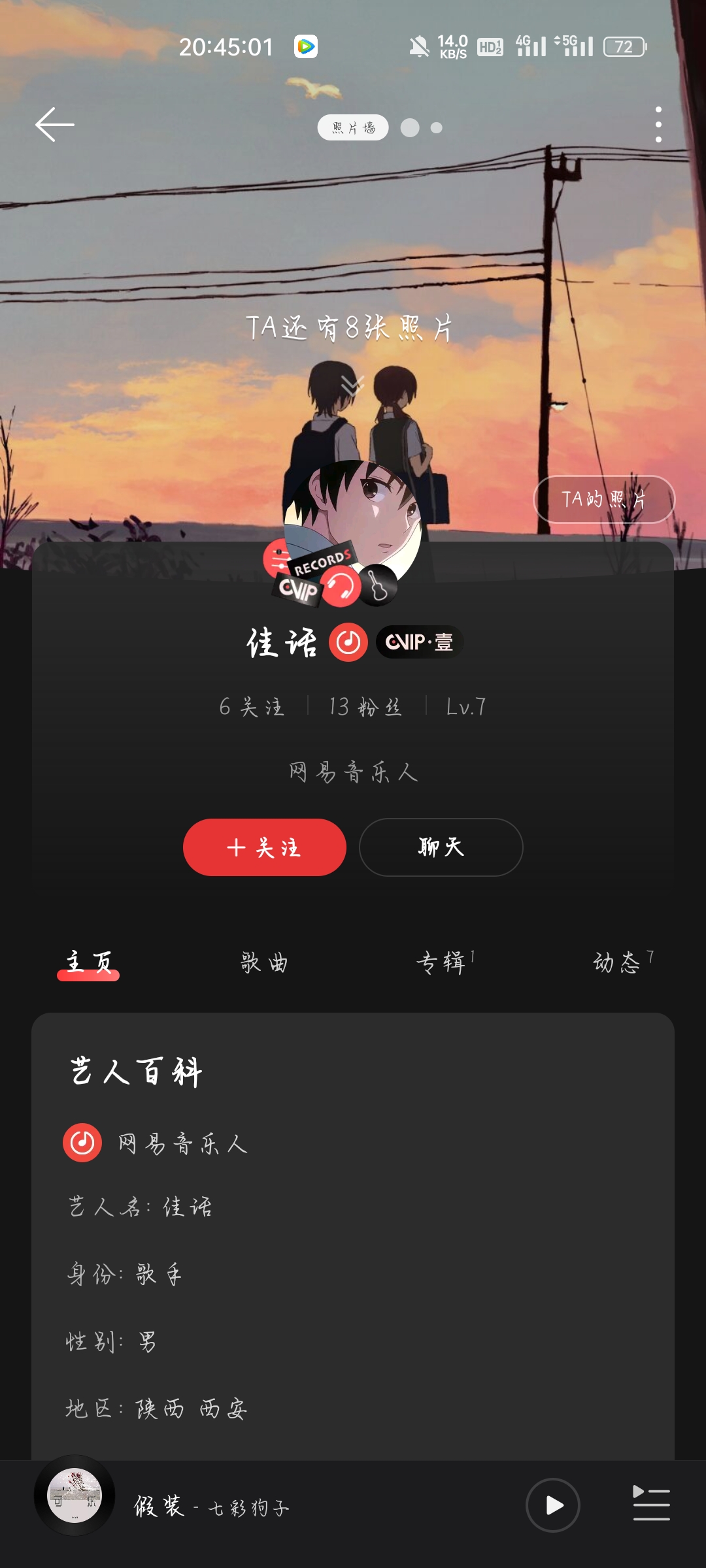
Task: Tap the CVIP·壹 membership badge
Action: click(420, 642)
